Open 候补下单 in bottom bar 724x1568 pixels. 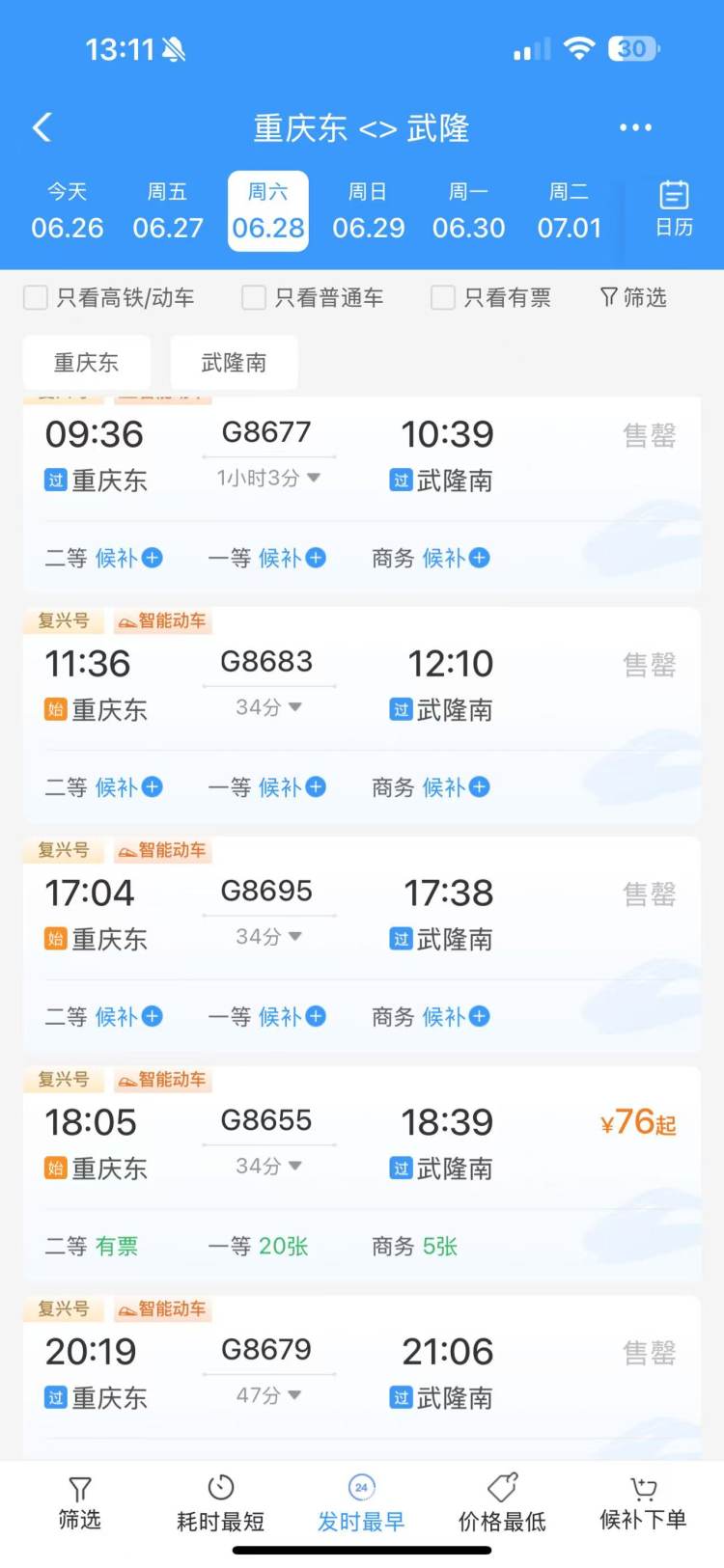[643, 1503]
